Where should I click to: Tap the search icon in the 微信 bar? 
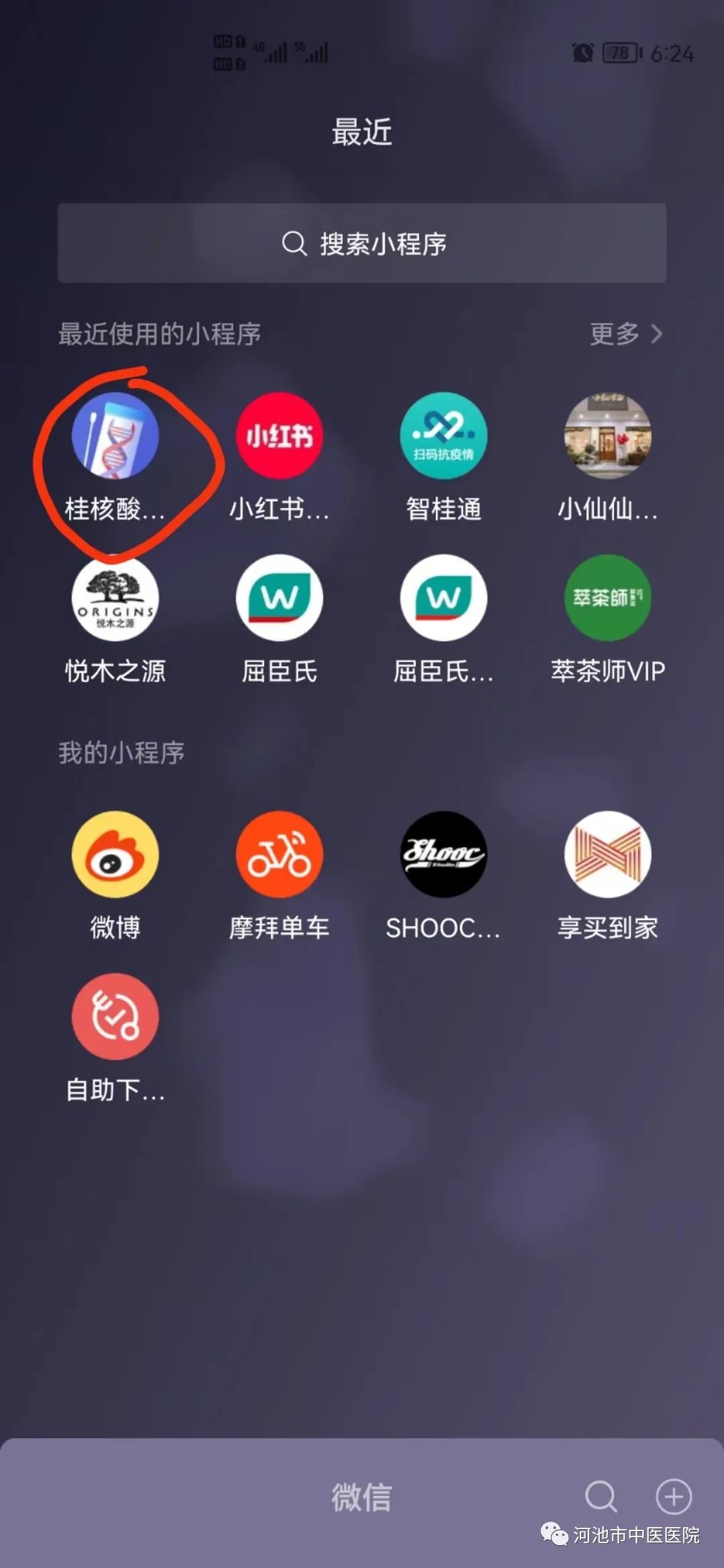tap(601, 1496)
